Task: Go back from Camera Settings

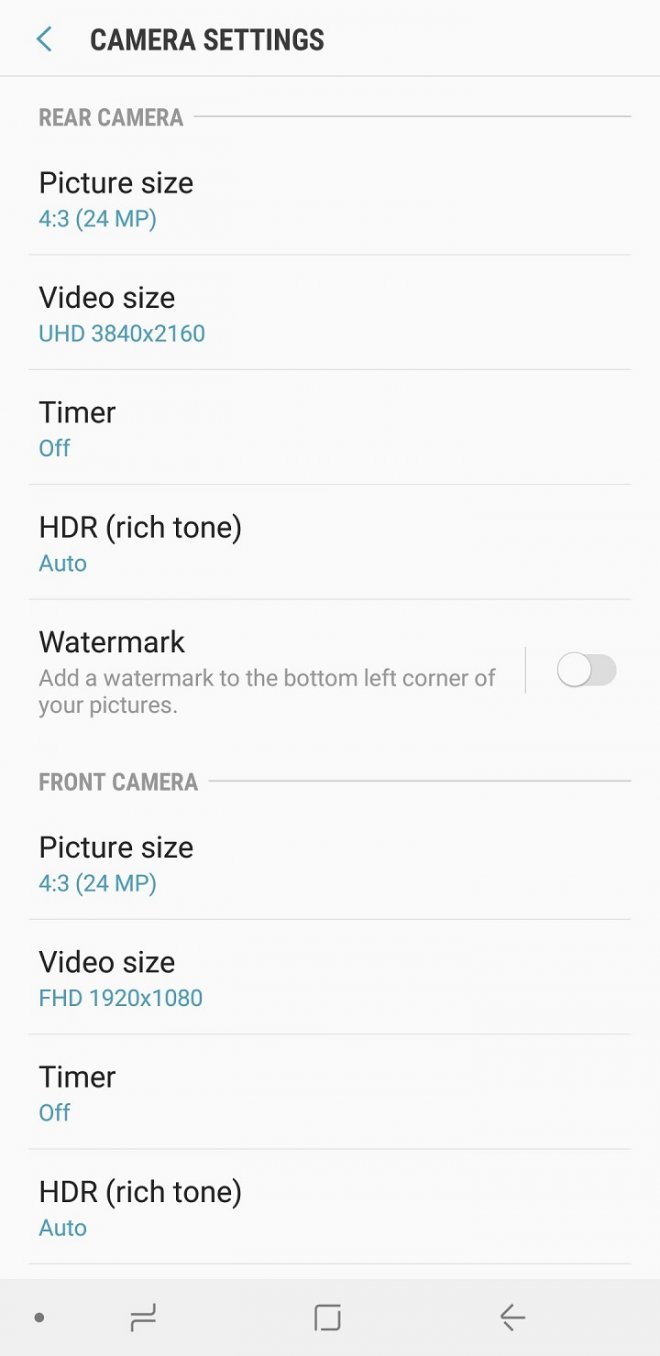Action: pos(44,40)
